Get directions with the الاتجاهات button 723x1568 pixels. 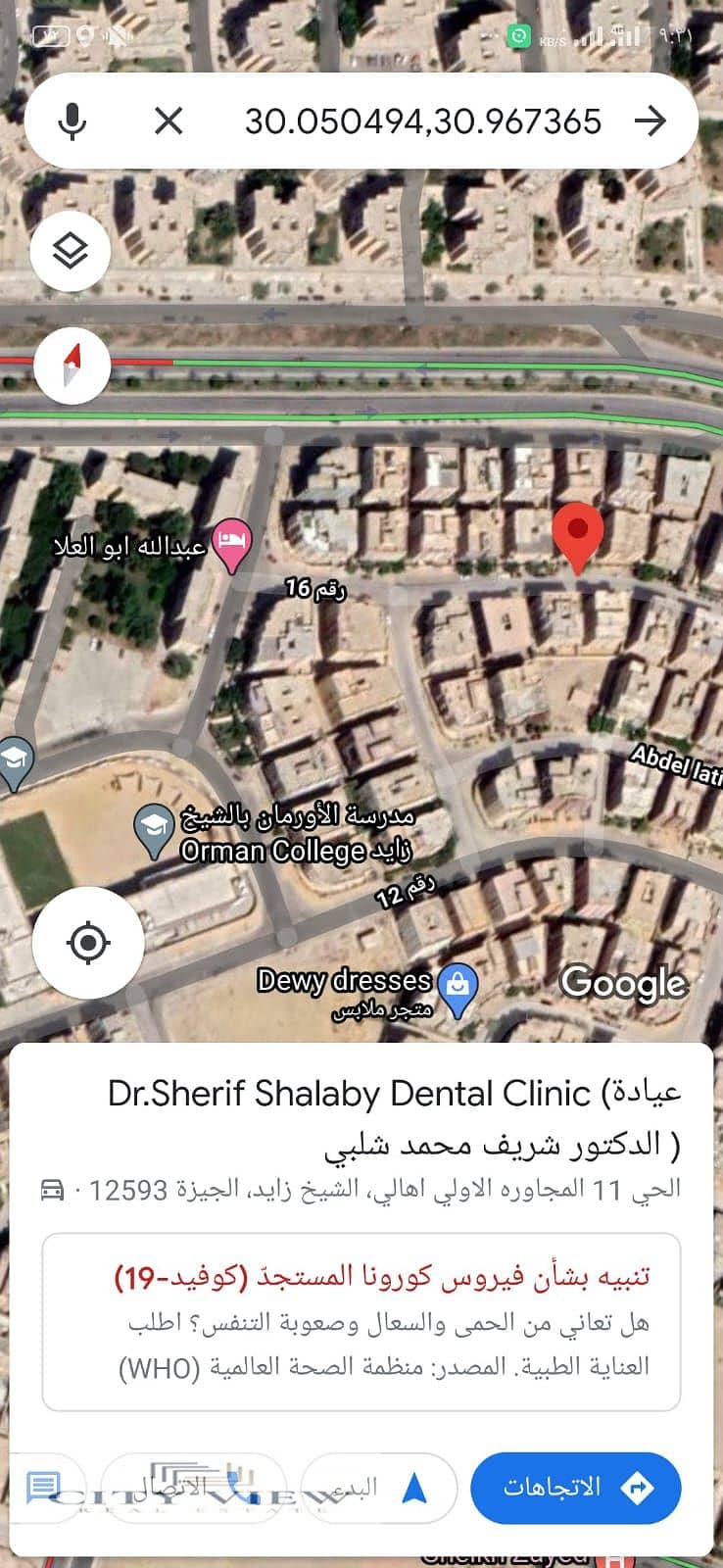576,1488
